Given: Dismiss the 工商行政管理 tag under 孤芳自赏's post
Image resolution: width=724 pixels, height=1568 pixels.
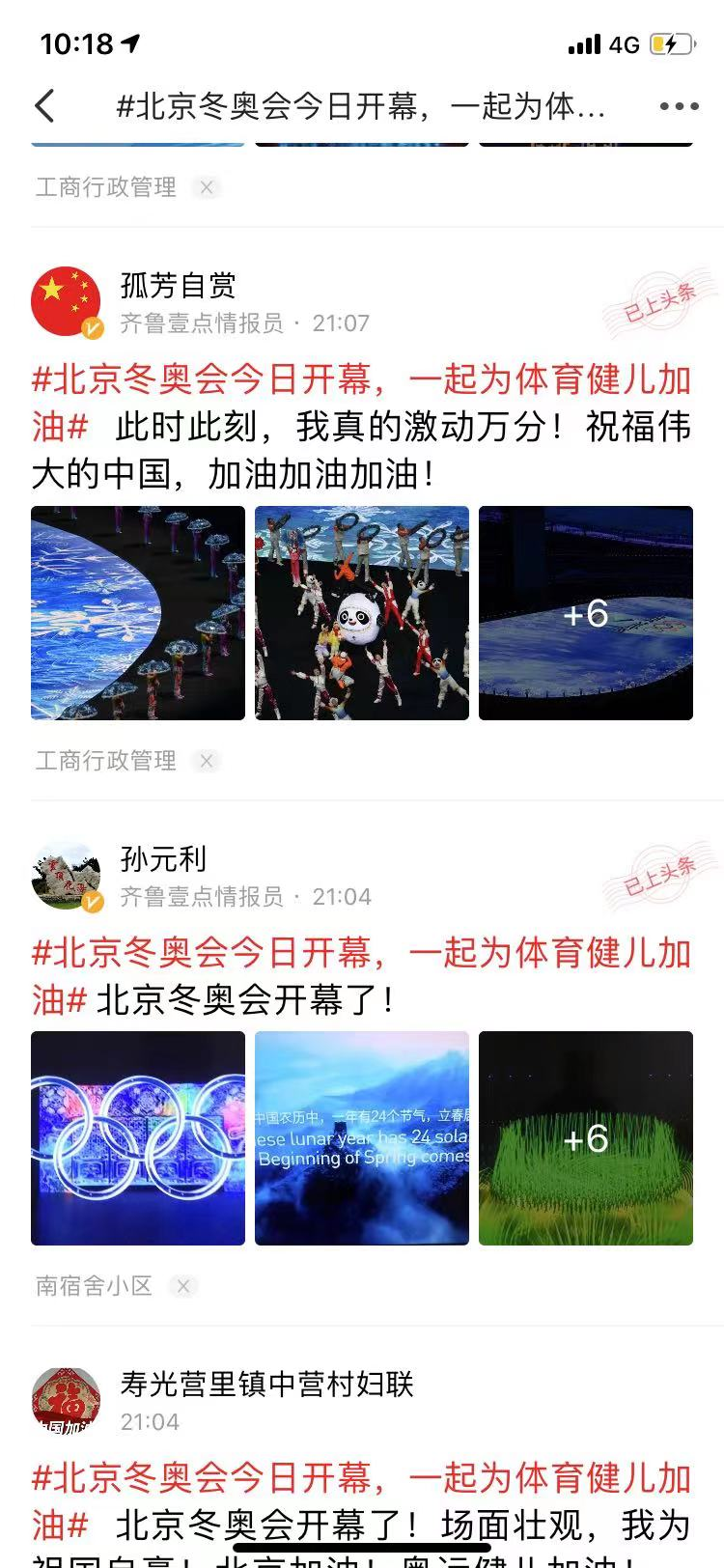Looking at the screenshot, I should tap(207, 761).
